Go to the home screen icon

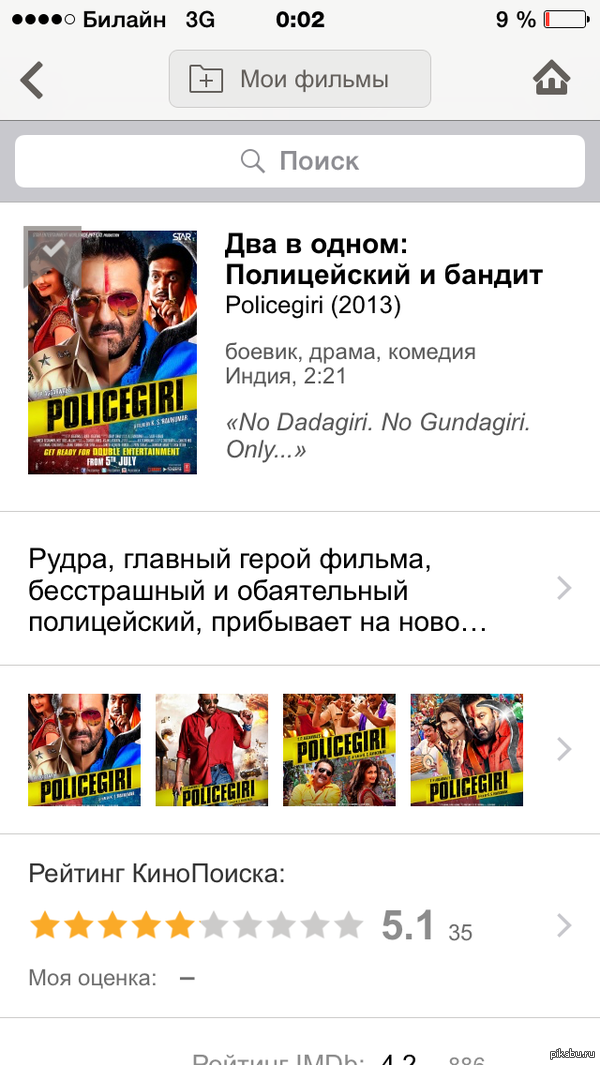tap(552, 79)
